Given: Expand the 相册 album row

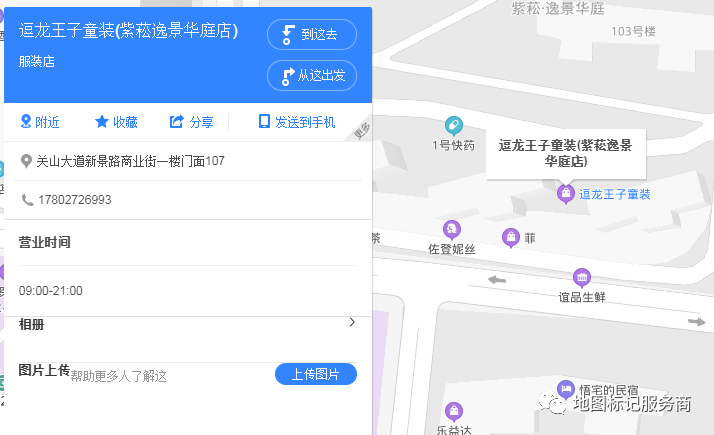Looking at the screenshot, I should (x=351, y=323).
